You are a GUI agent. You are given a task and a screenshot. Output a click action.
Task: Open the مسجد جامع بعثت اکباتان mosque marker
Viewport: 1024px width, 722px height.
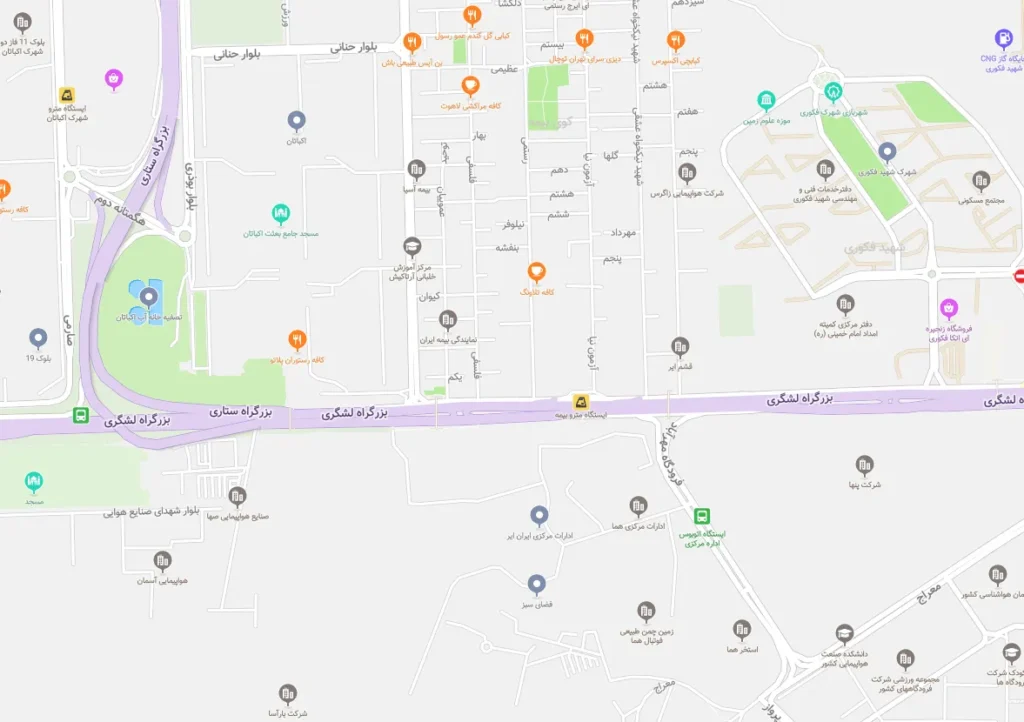click(281, 213)
